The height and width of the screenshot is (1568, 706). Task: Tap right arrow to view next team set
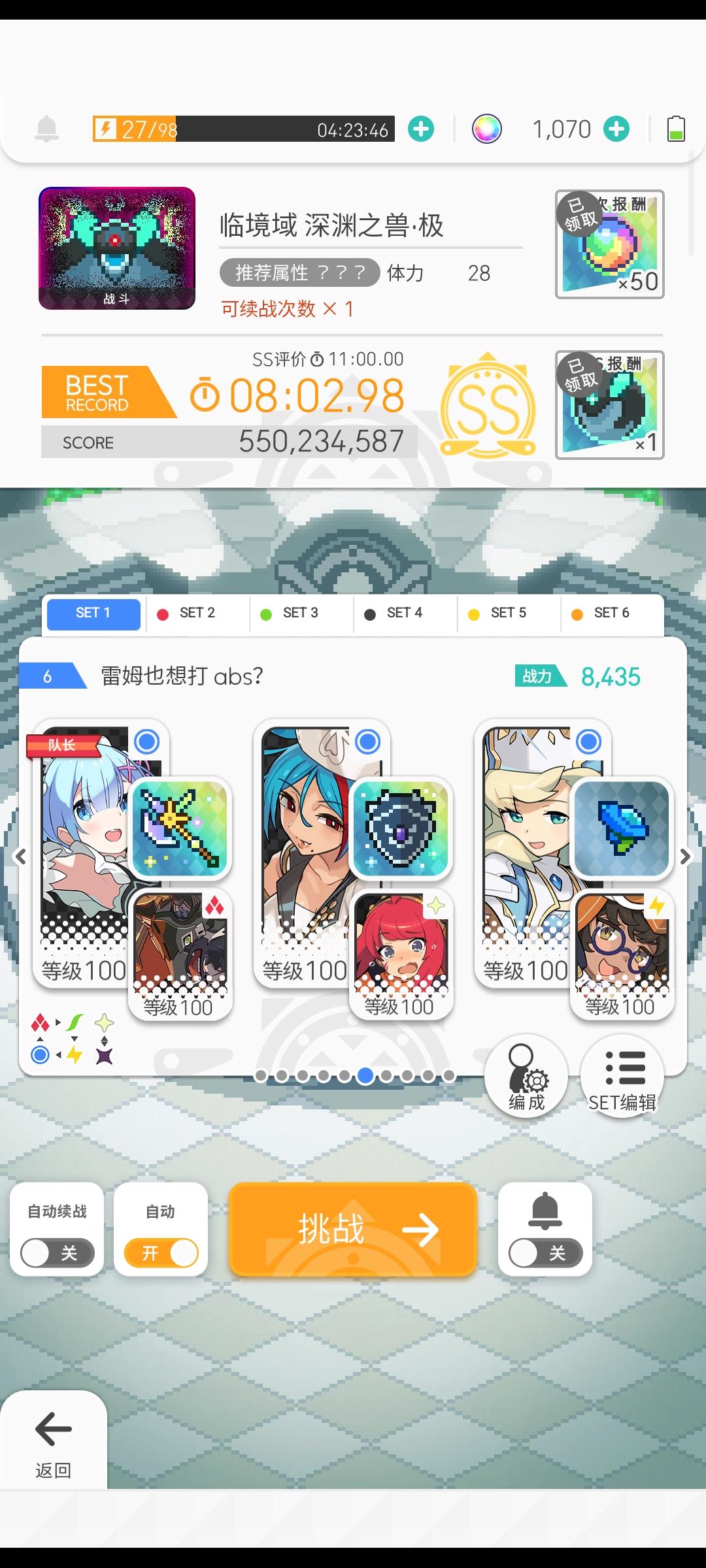685,856
